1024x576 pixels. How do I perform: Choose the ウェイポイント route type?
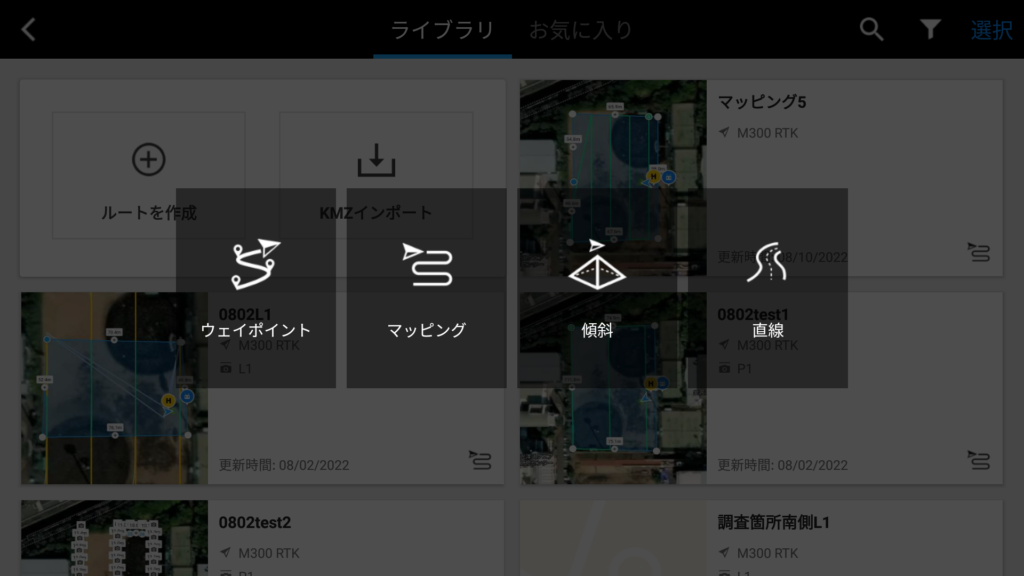pyautogui.click(x=256, y=288)
